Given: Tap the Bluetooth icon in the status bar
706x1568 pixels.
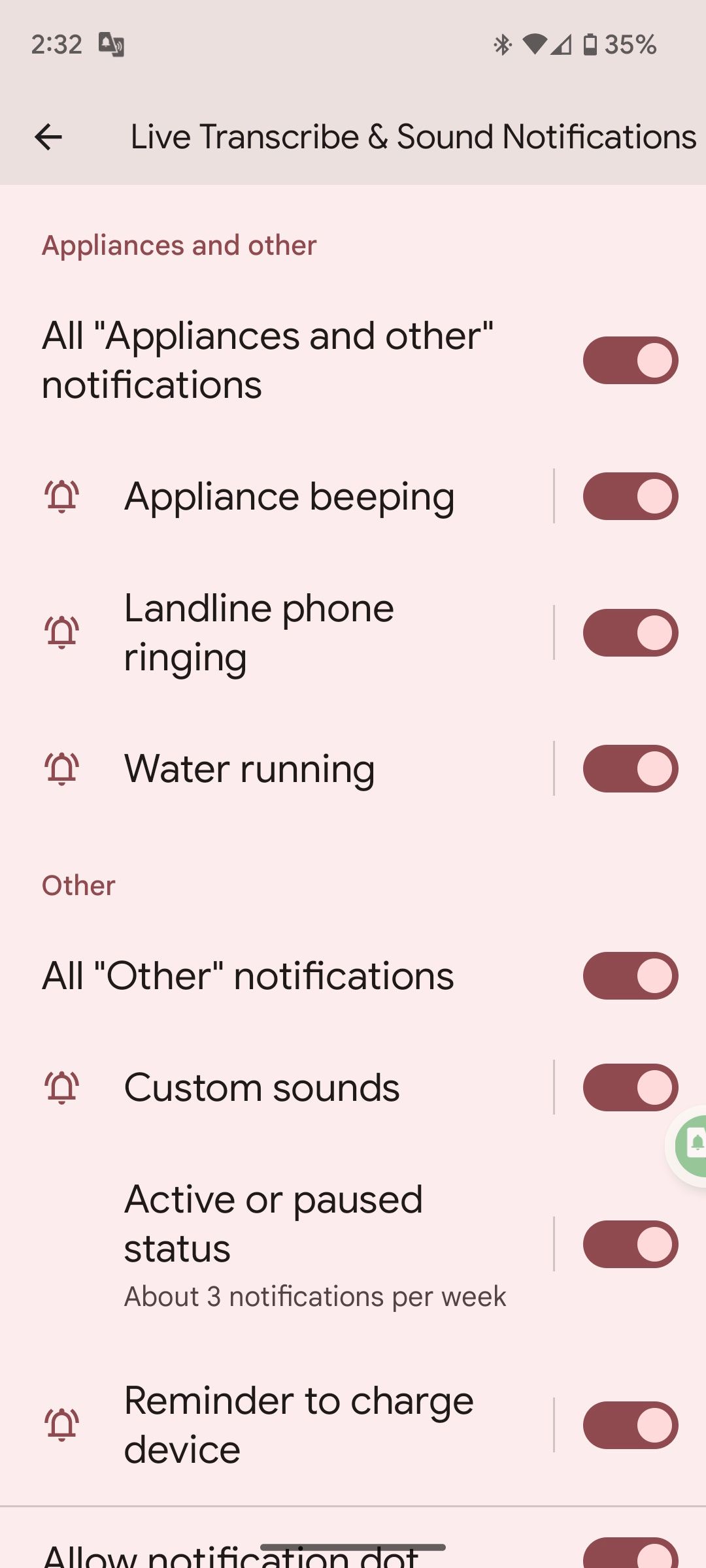Looking at the screenshot, I should 502,43.
